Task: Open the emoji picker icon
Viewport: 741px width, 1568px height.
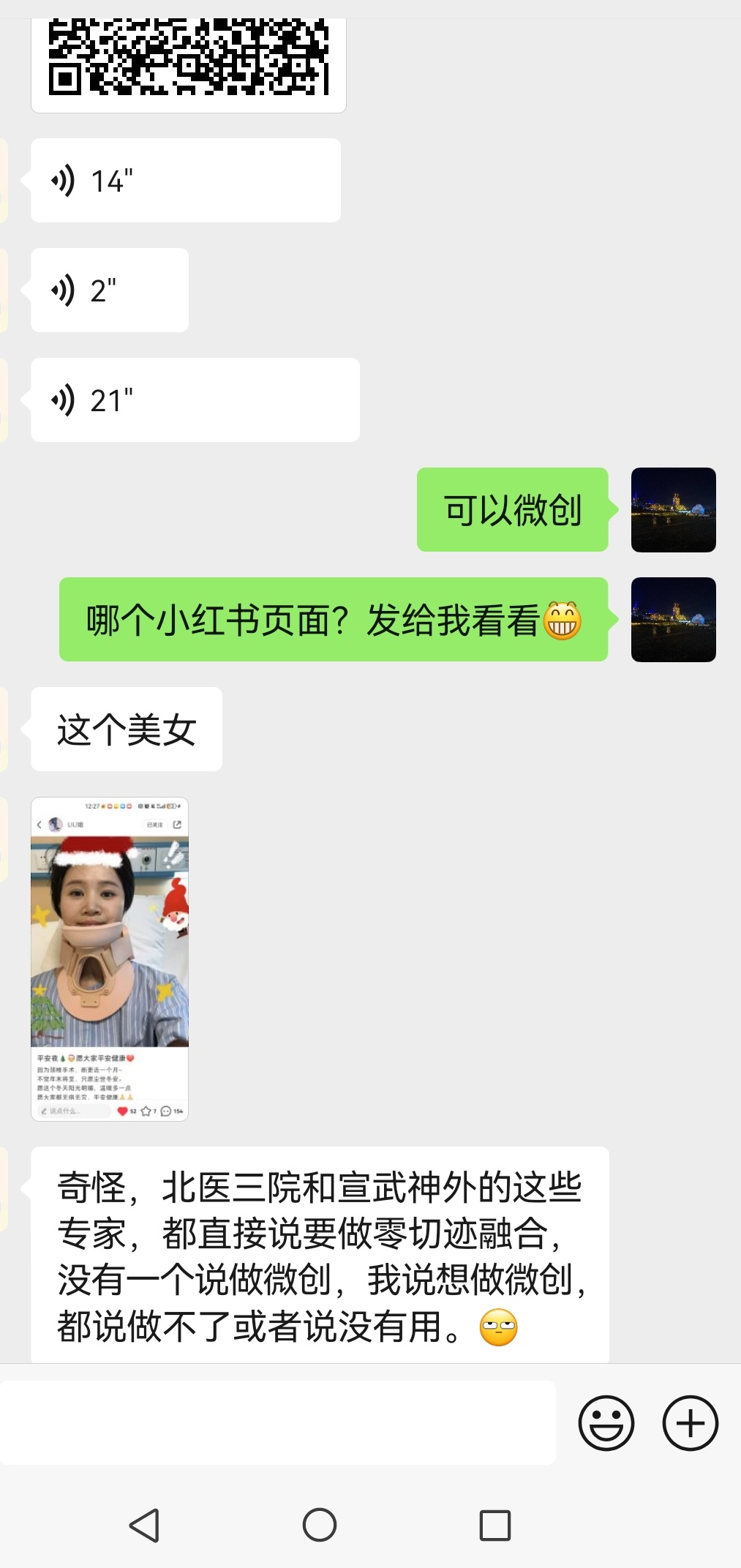Action: click(606, 1422)
